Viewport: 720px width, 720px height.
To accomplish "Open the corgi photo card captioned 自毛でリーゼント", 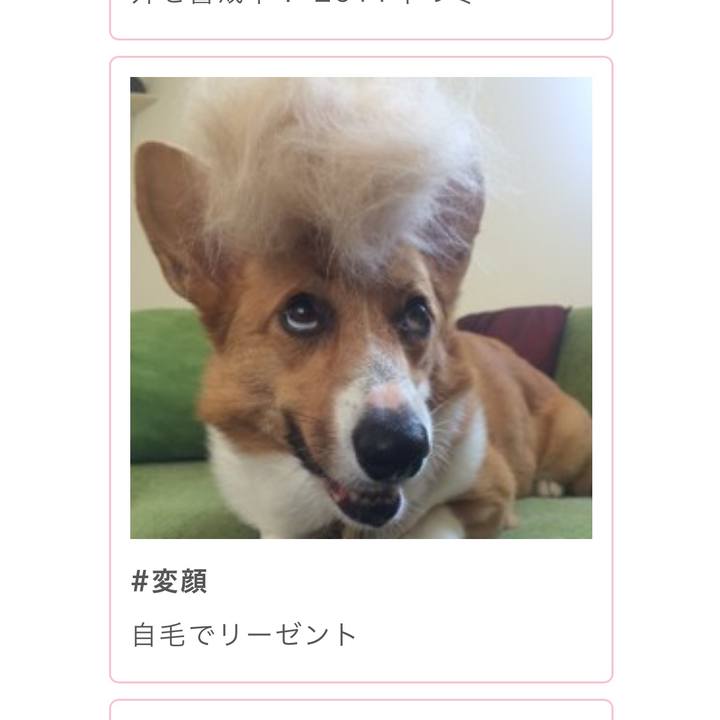I will pos(360,308).
